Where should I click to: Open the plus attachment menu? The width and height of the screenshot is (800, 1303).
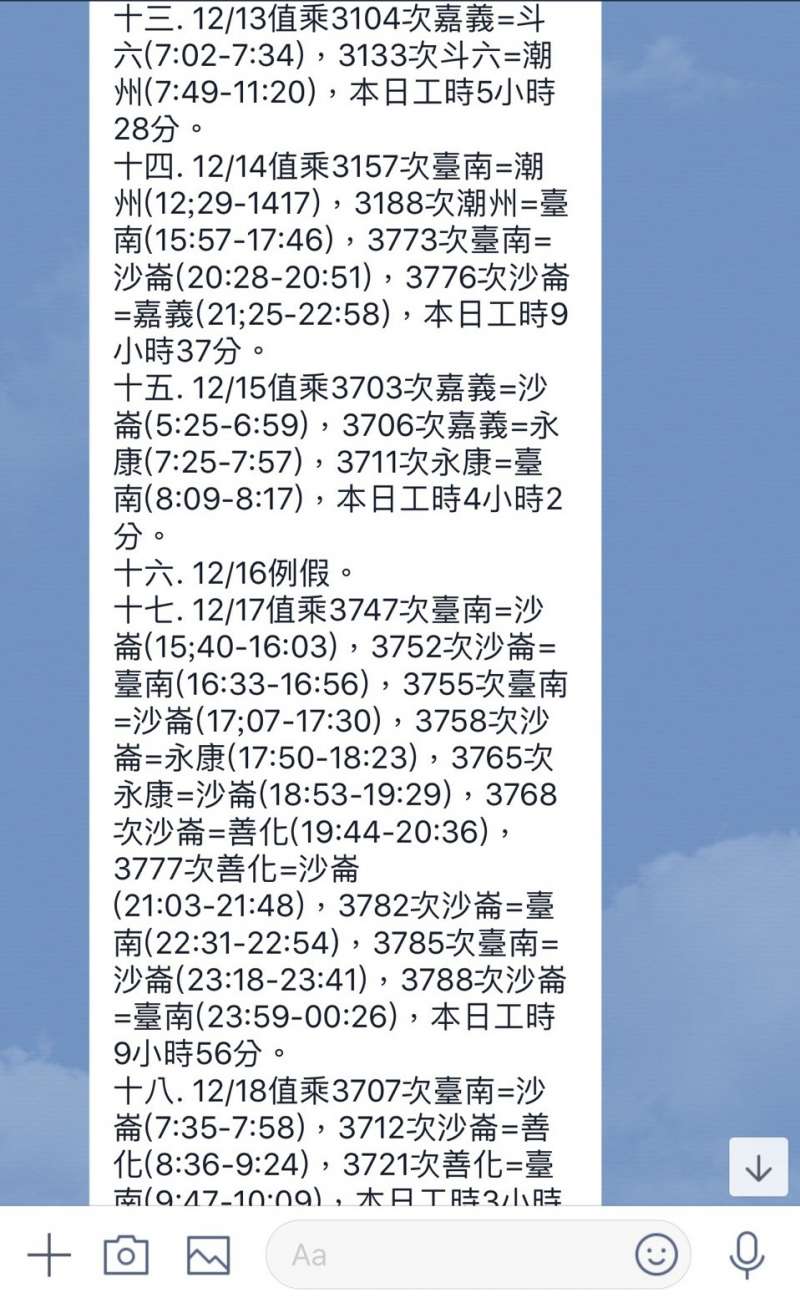(49, 1255)
